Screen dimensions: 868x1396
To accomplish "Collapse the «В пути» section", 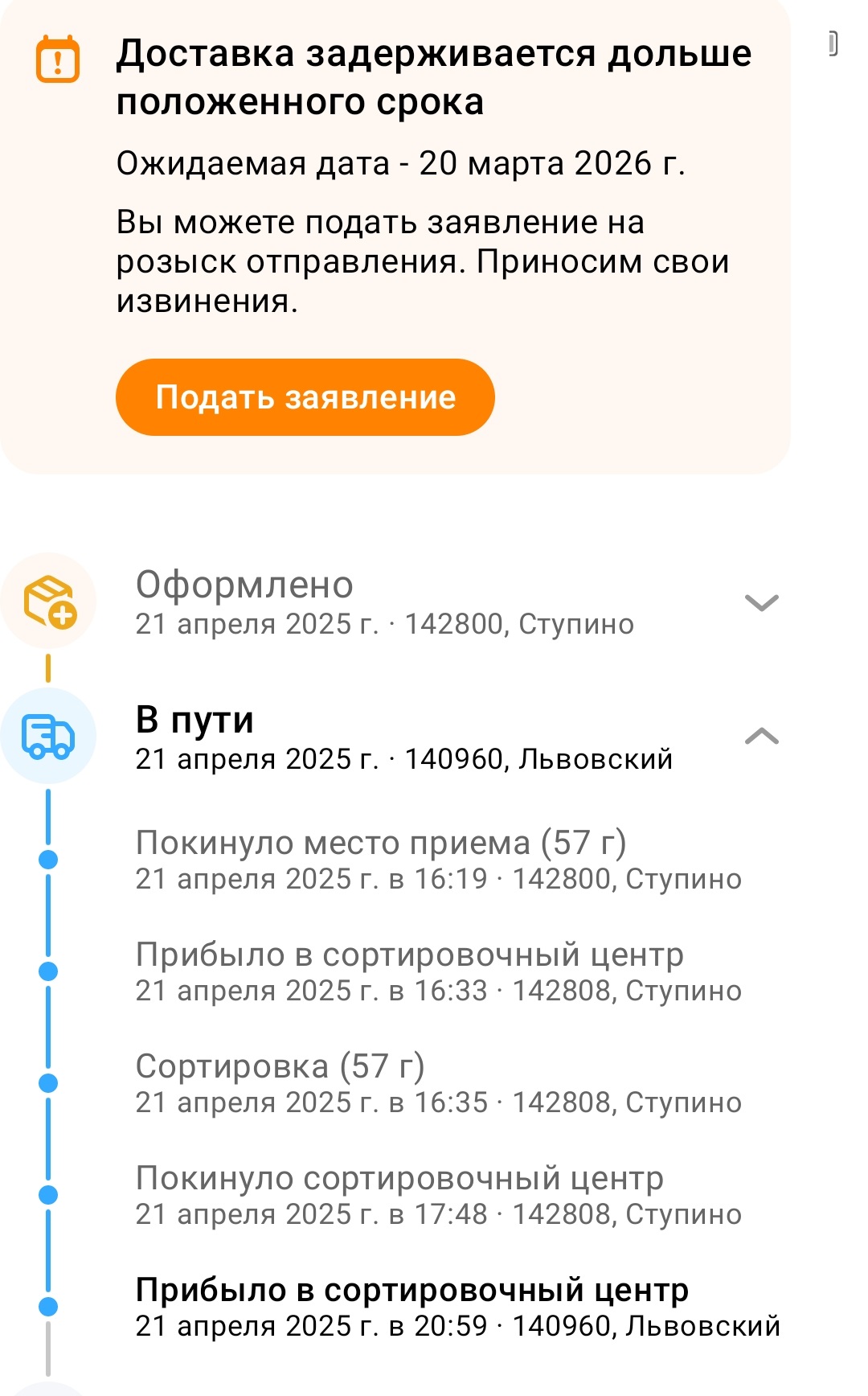I will click(x=761, y=737).
